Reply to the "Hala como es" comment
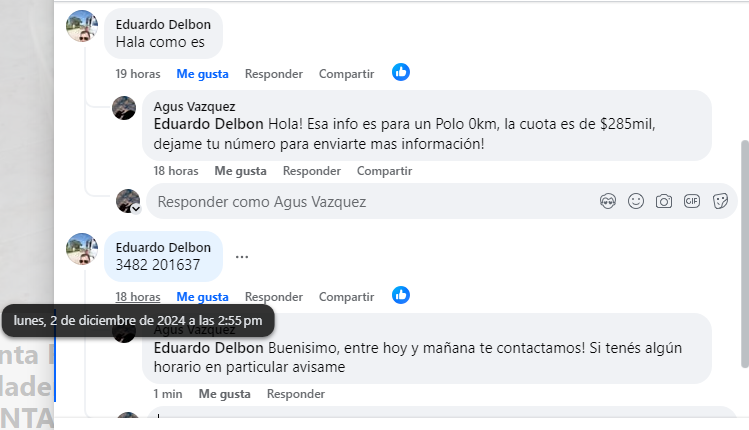Image resolution: width=749 pixels, height=430 pixels. 273,73
